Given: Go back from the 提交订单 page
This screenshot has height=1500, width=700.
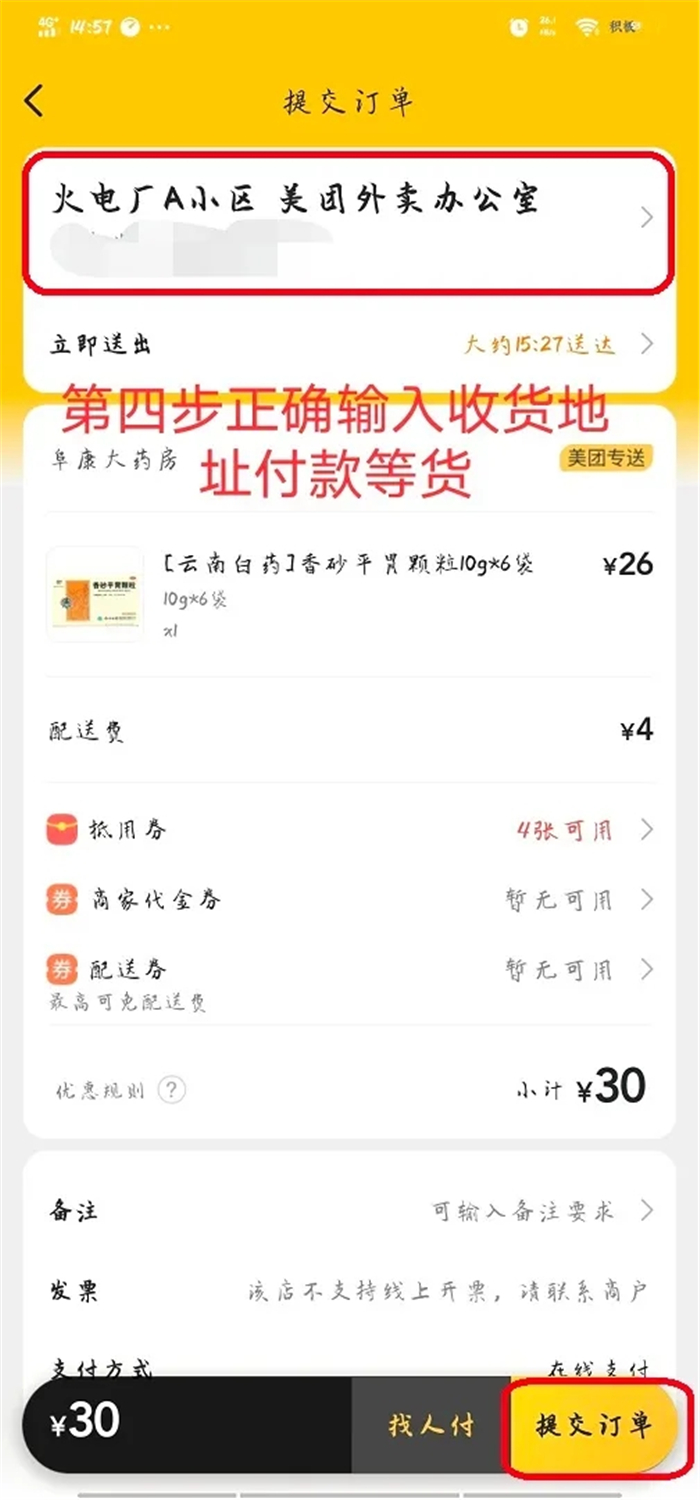Looking at the screenshot, I should (36, 101).
